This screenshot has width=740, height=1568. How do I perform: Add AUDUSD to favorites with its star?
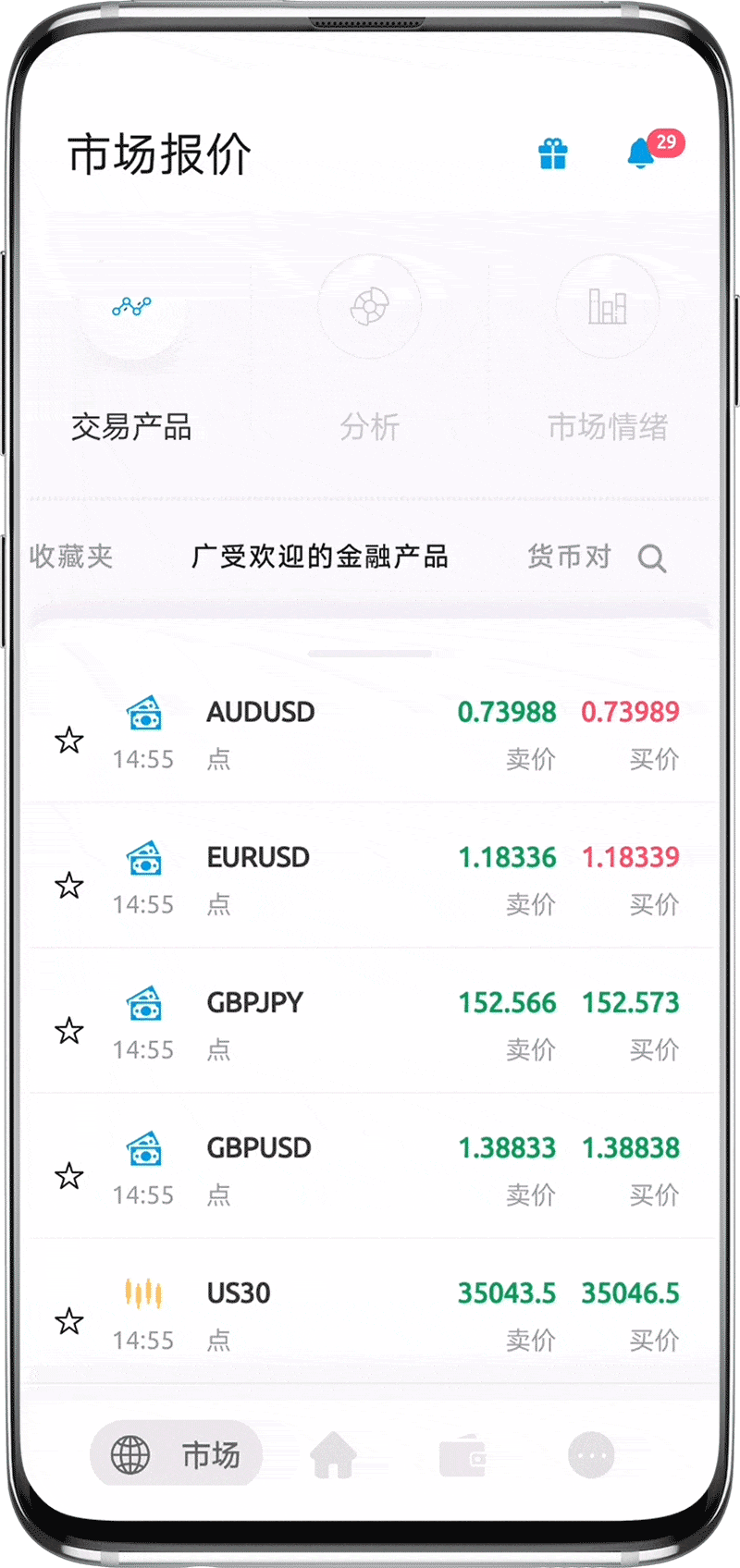69,740
